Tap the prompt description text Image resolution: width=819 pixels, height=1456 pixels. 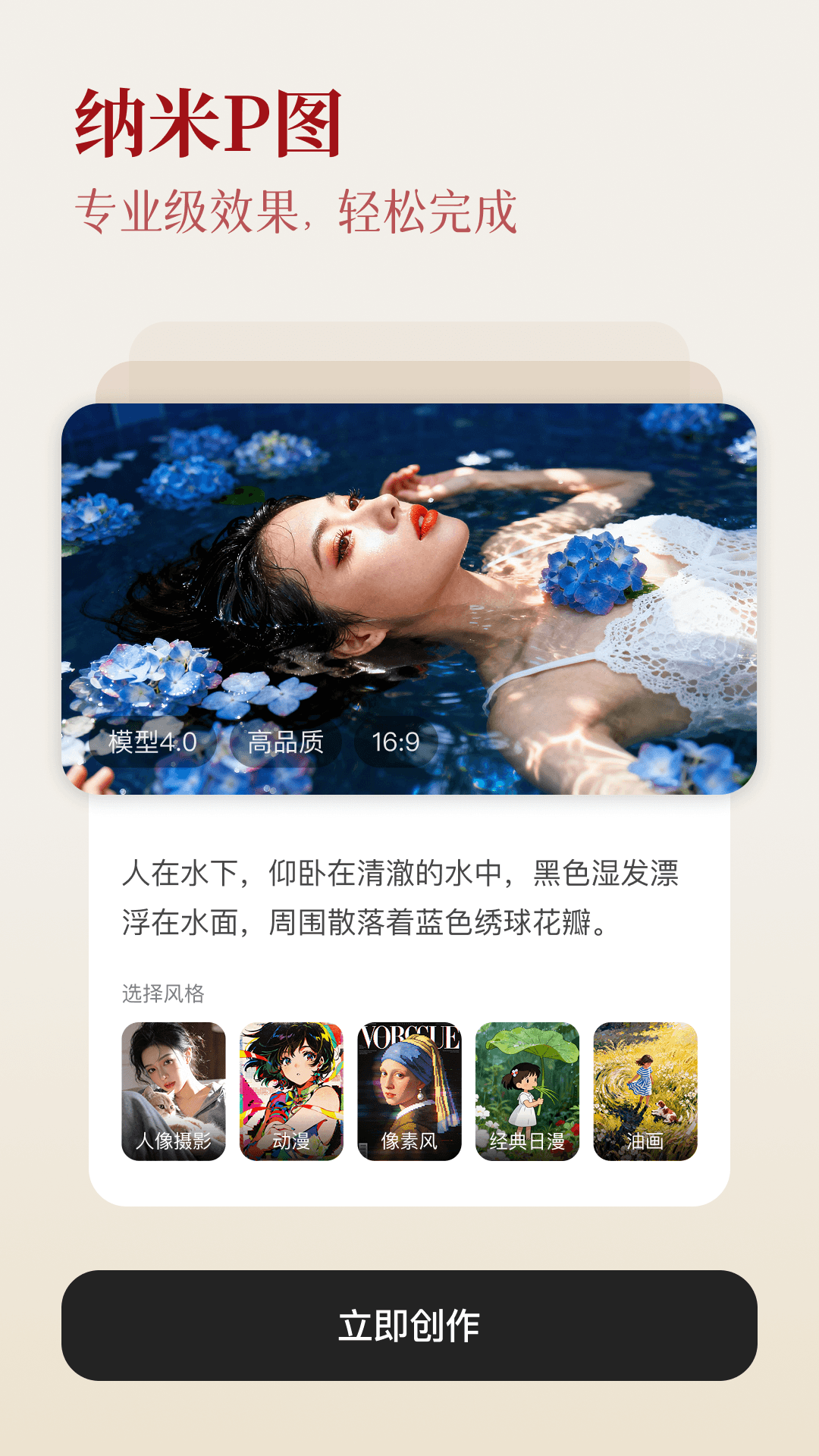(401, 902)
